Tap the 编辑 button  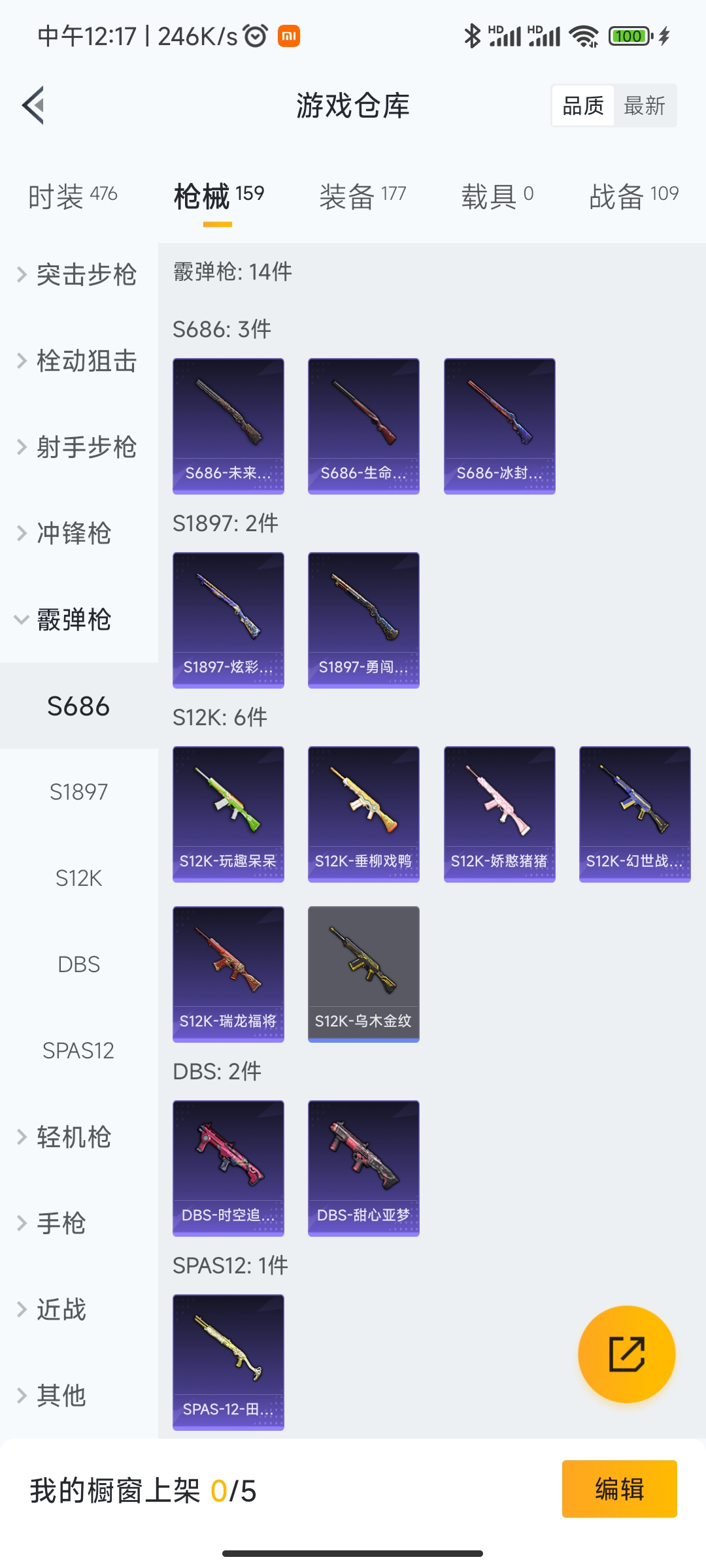[x=619, y=1489]
